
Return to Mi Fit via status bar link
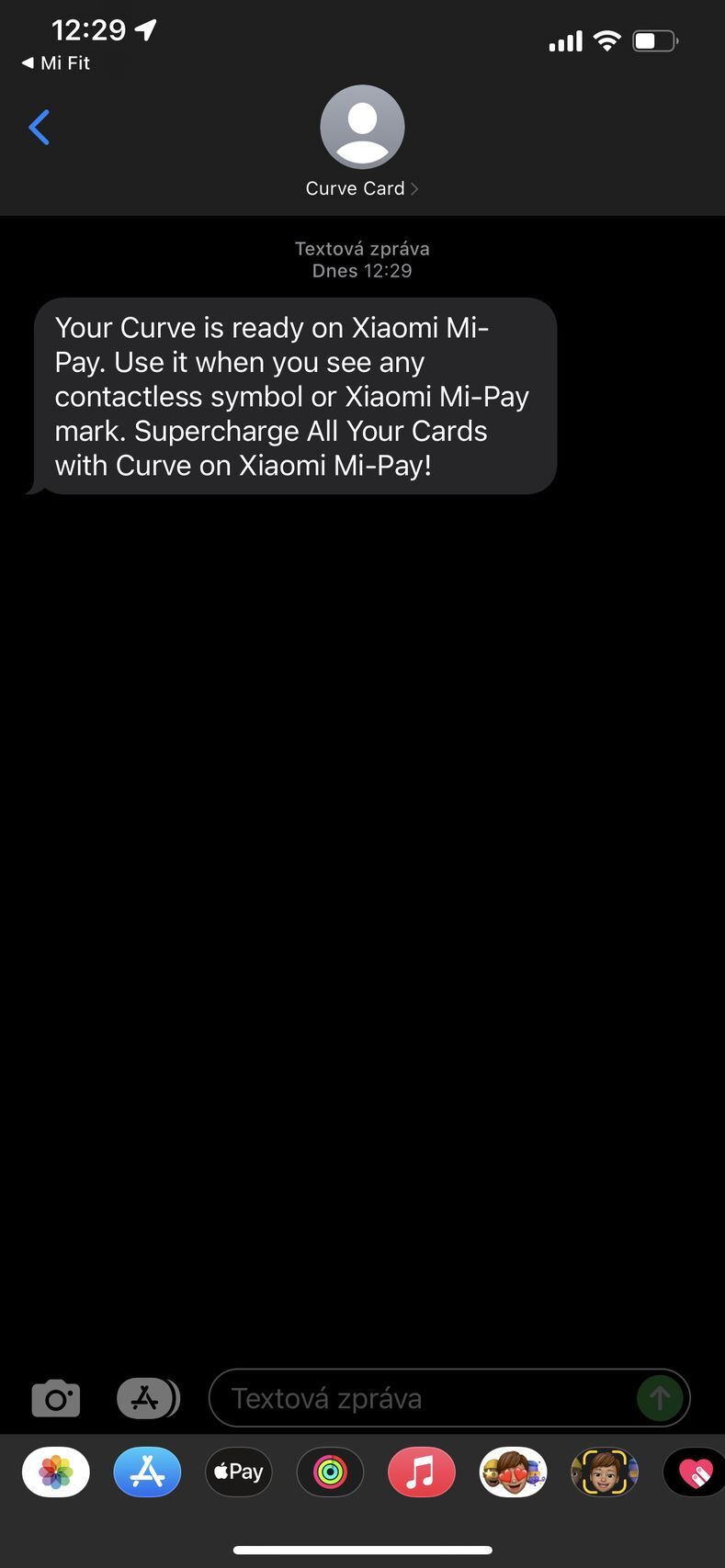point(55,62)
